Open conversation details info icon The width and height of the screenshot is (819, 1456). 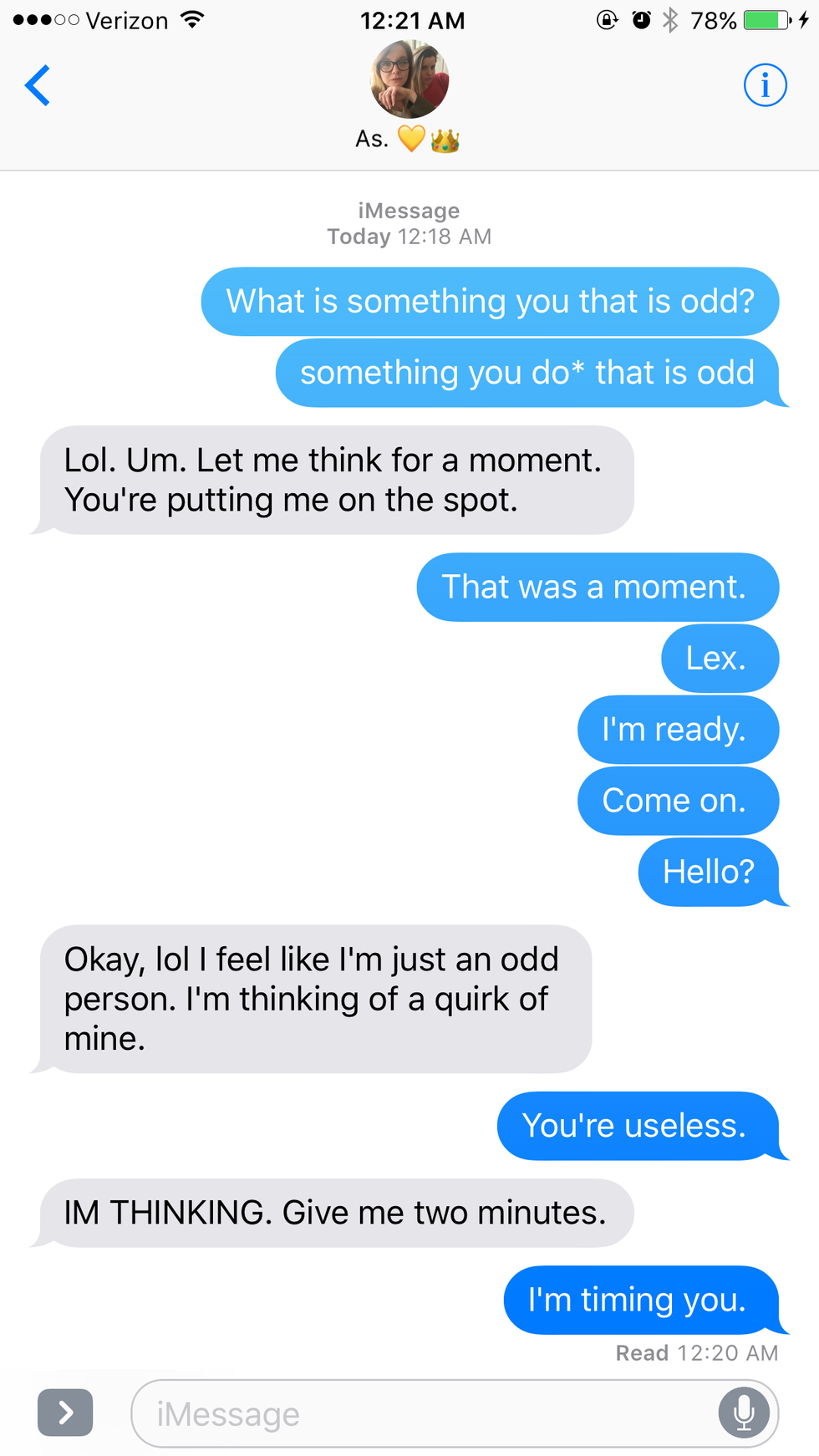point(765,85)
